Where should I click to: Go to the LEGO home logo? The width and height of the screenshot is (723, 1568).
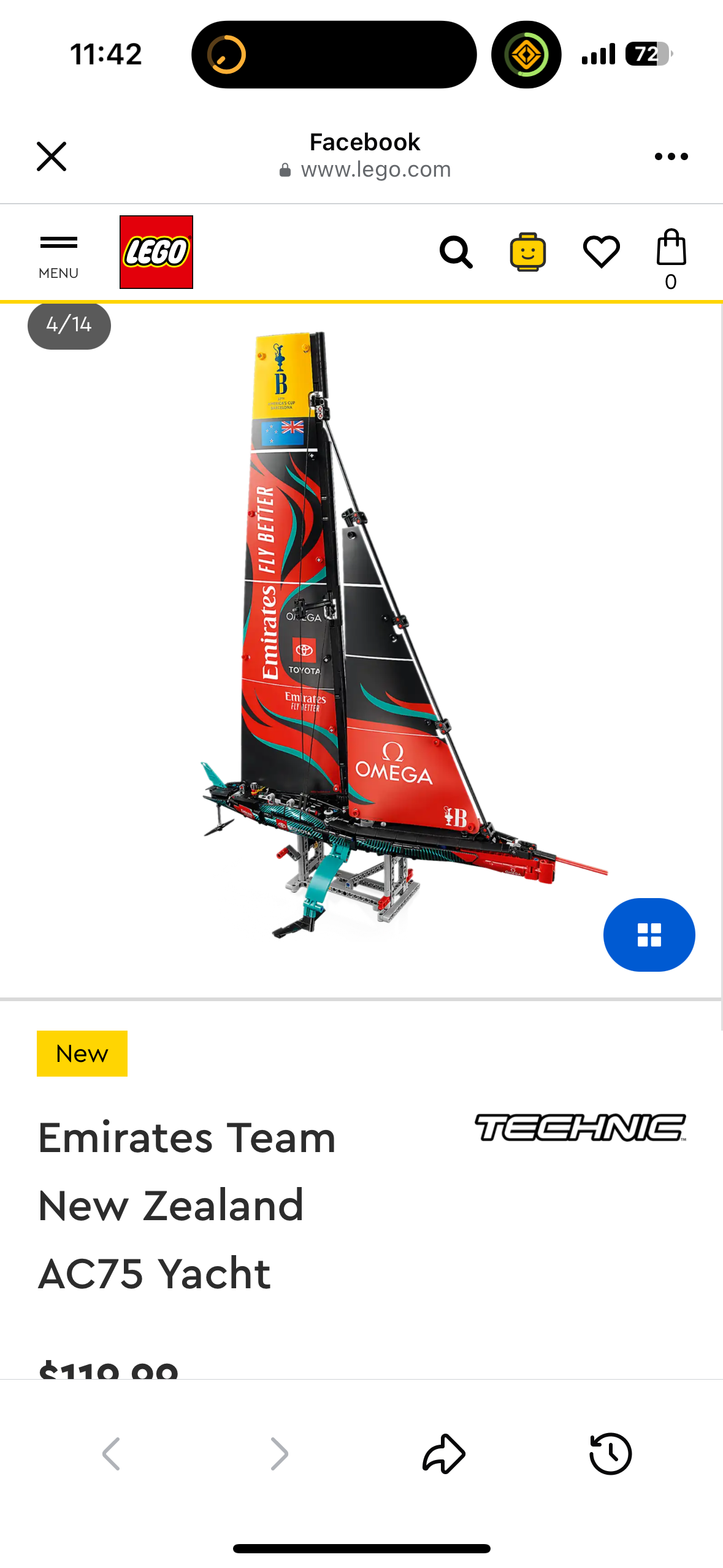coord(156,252)
